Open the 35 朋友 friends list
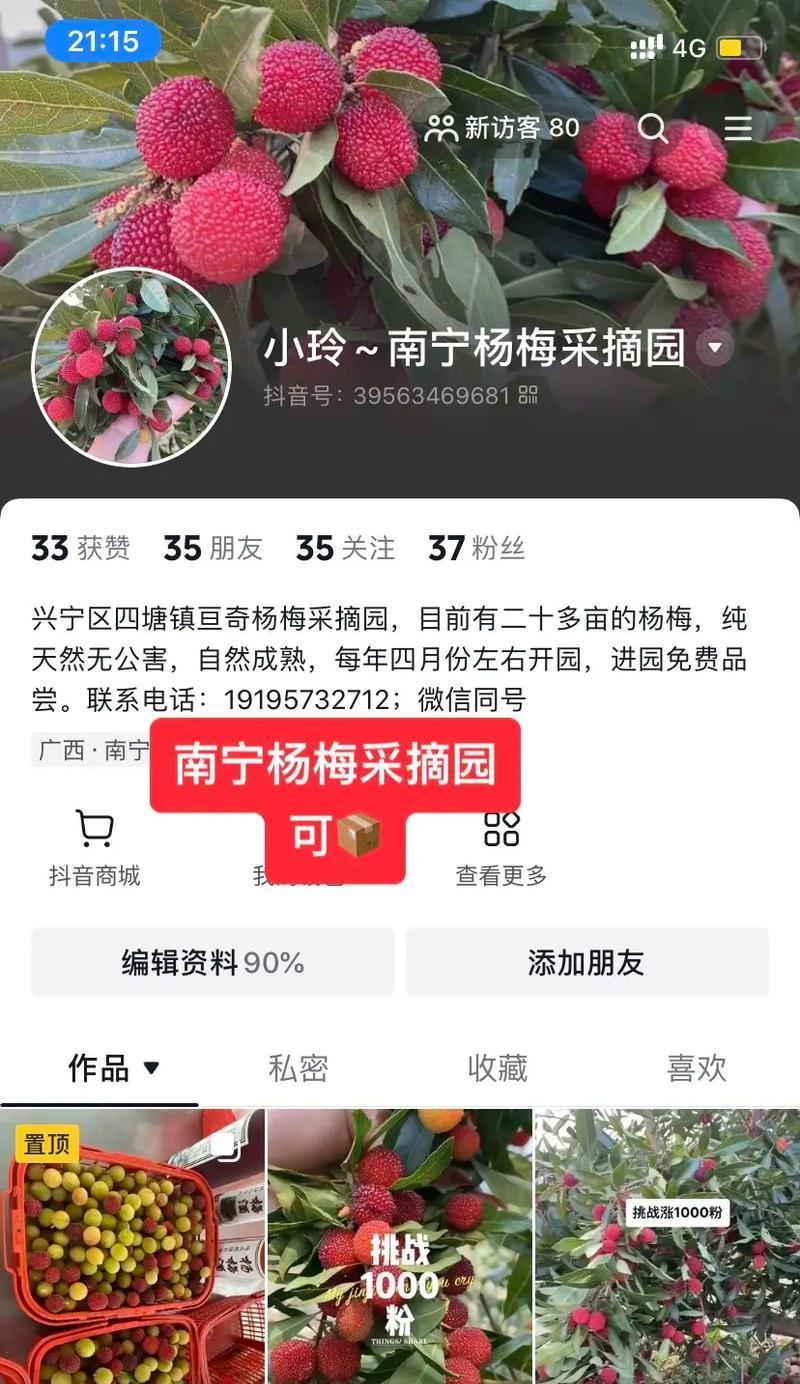This screenshot has width=800, height=1384. 213,548
